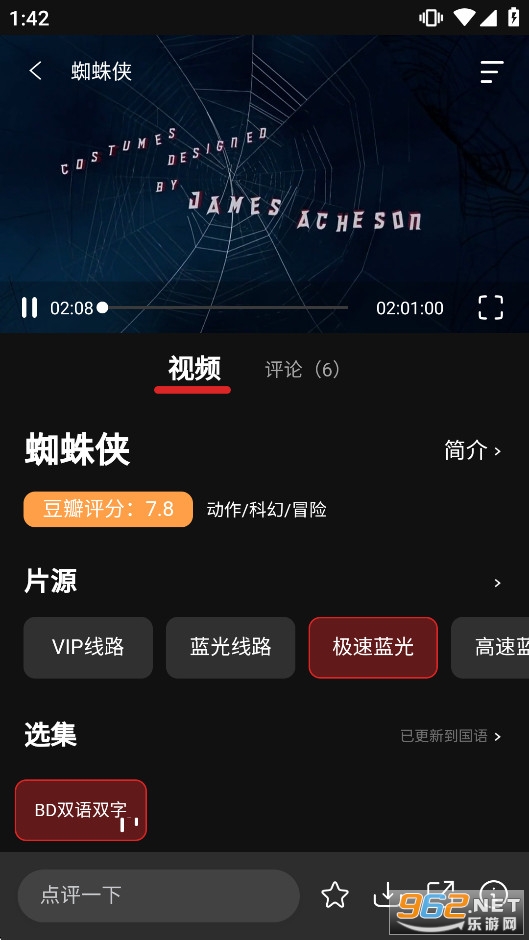This screenshot has height=940, width=529.
Task: Switch to the 评论 (6) tab
Action: pyautogui.click(x=302, y=369)
